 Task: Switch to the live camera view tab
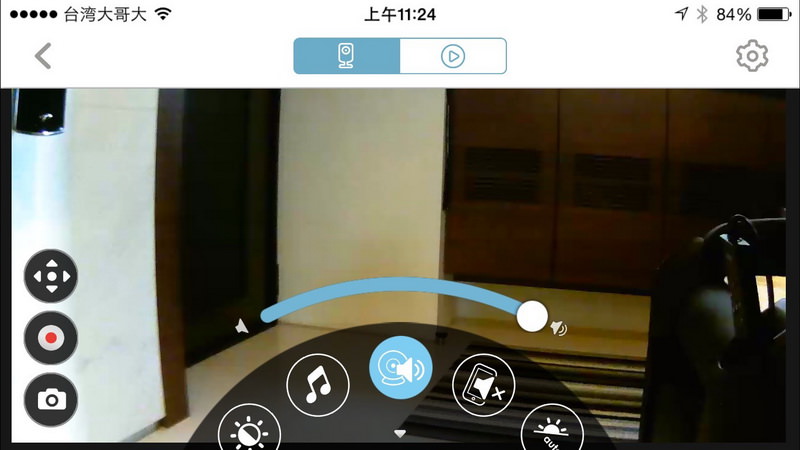pyautogui.click(x=347, y=56)
